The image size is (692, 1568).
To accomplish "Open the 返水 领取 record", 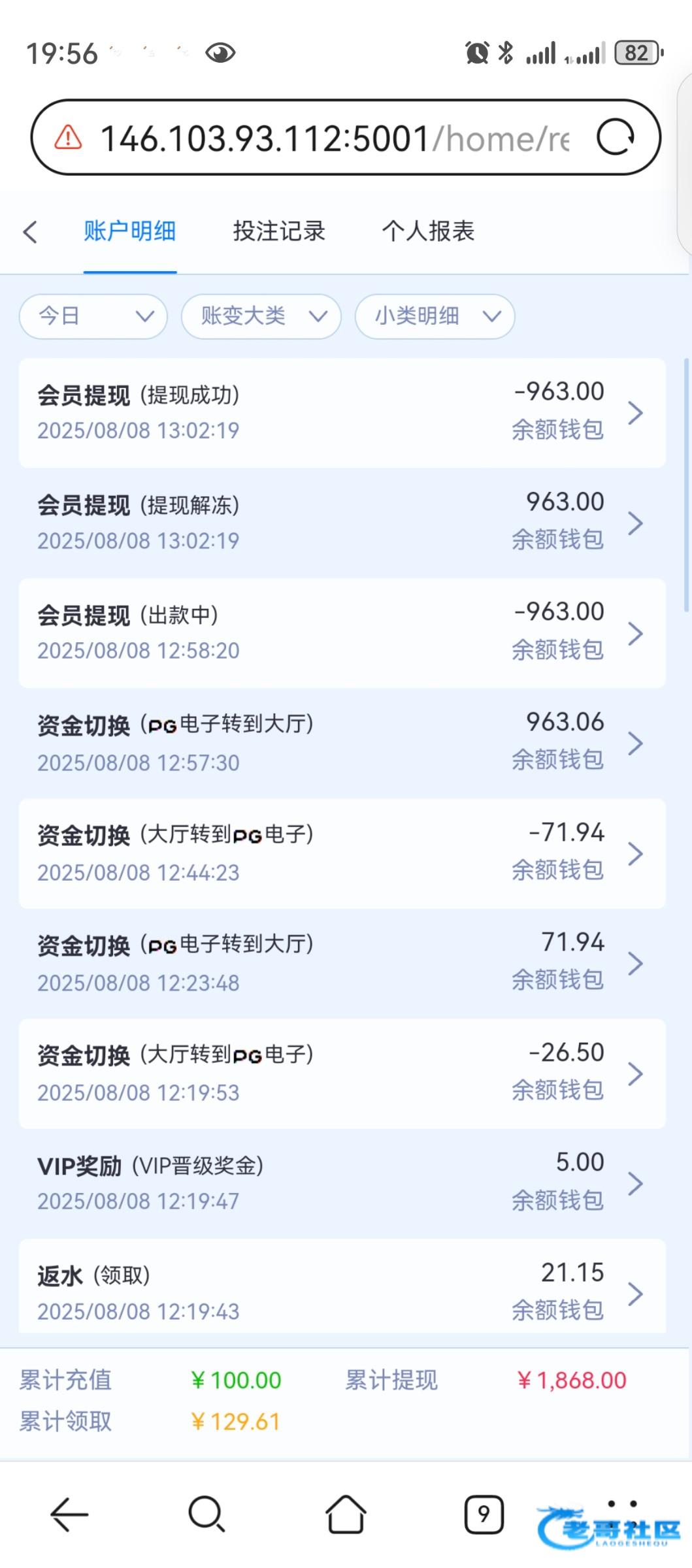I will pyautogui.click(x=342, y=1286).
